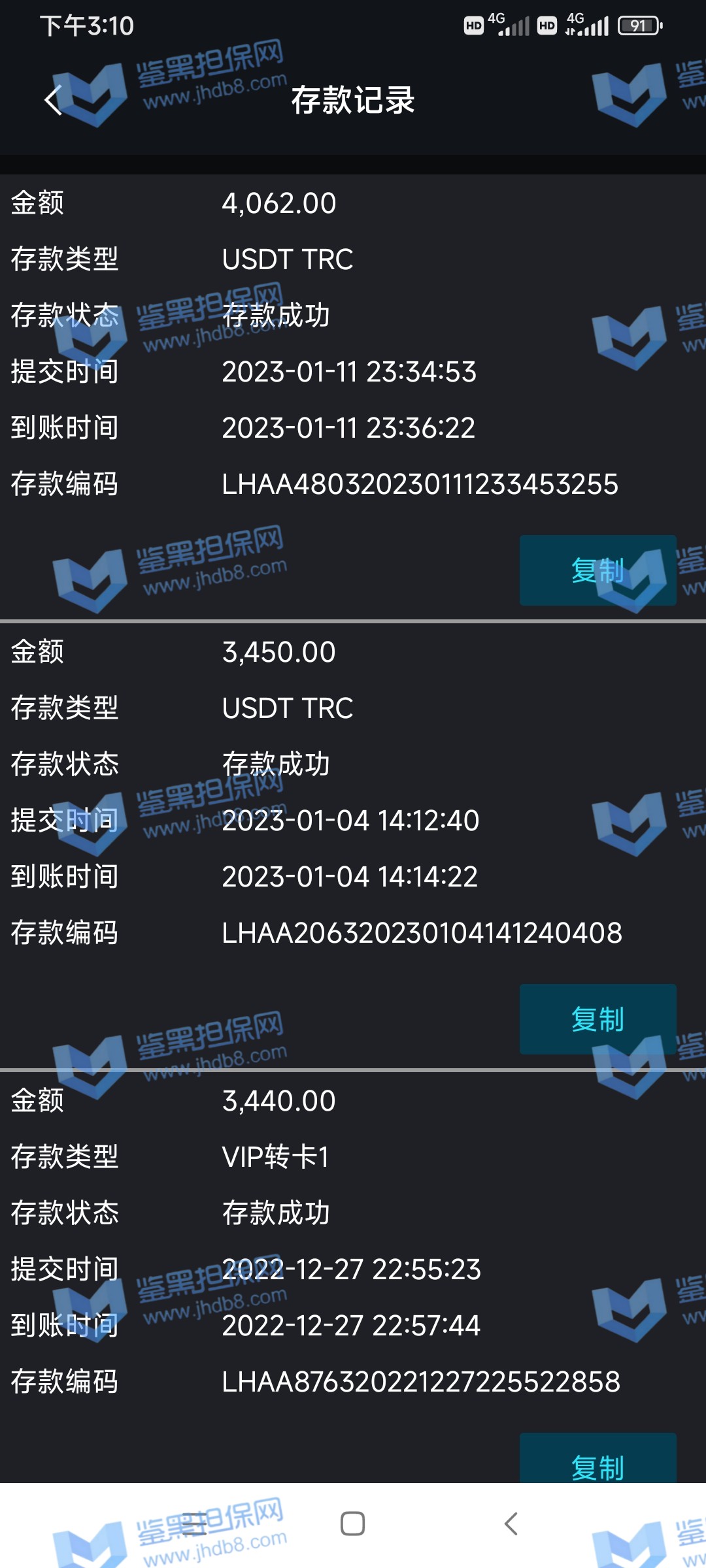Tap the system back navigation arrow
706x1568 pixels.
pyautogui.click(x=511, y=1524)
